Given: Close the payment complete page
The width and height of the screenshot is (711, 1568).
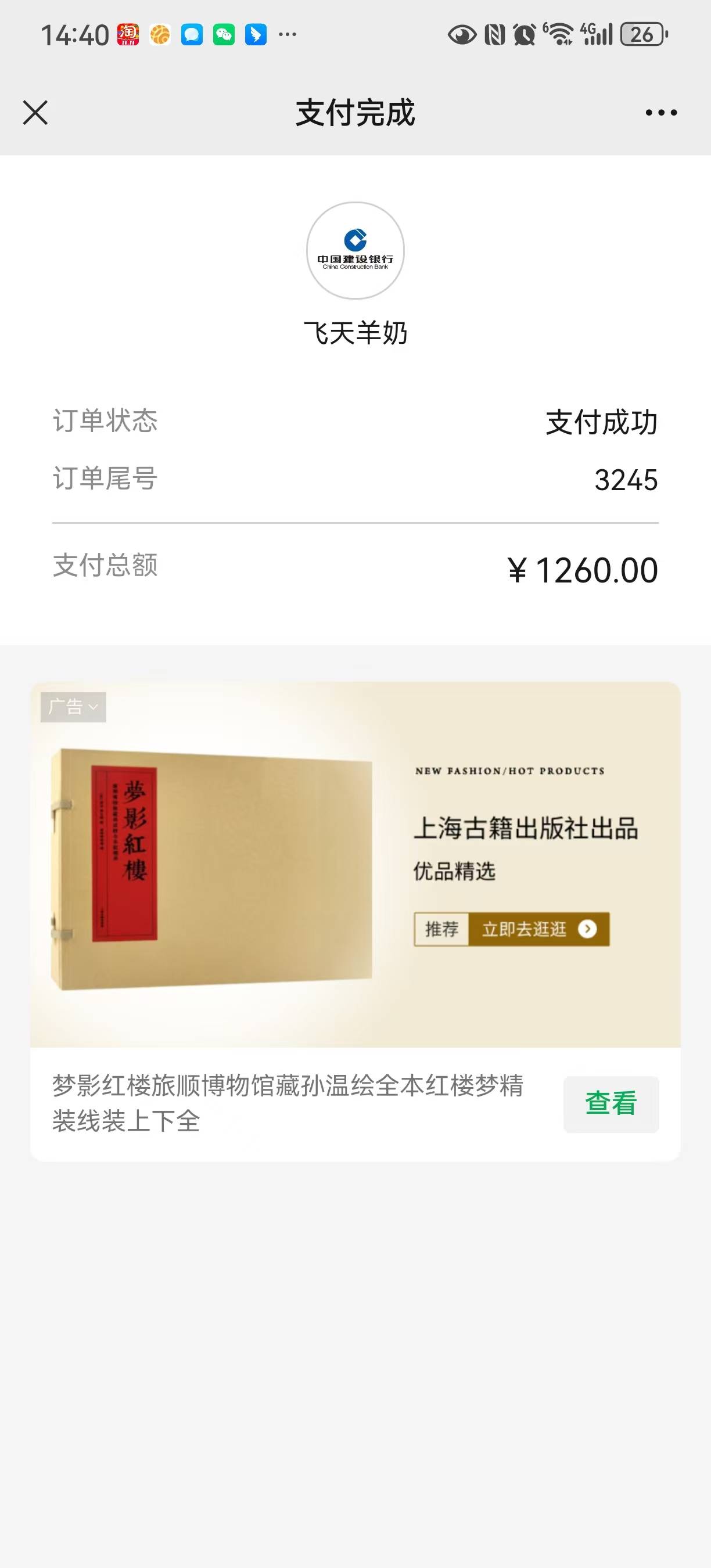Looking at the screenshot, I should [35, 113].
